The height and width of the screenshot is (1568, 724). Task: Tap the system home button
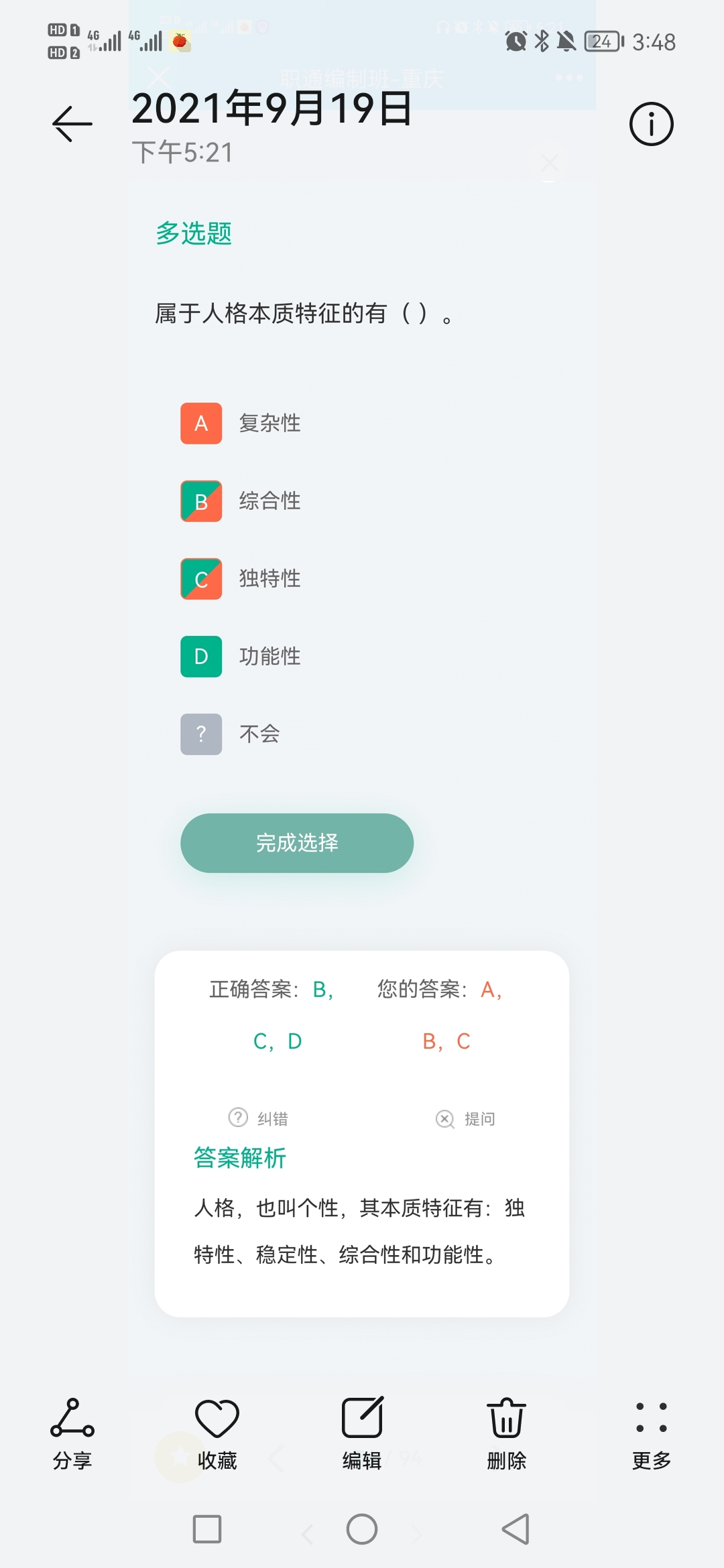click(362, 1529)
